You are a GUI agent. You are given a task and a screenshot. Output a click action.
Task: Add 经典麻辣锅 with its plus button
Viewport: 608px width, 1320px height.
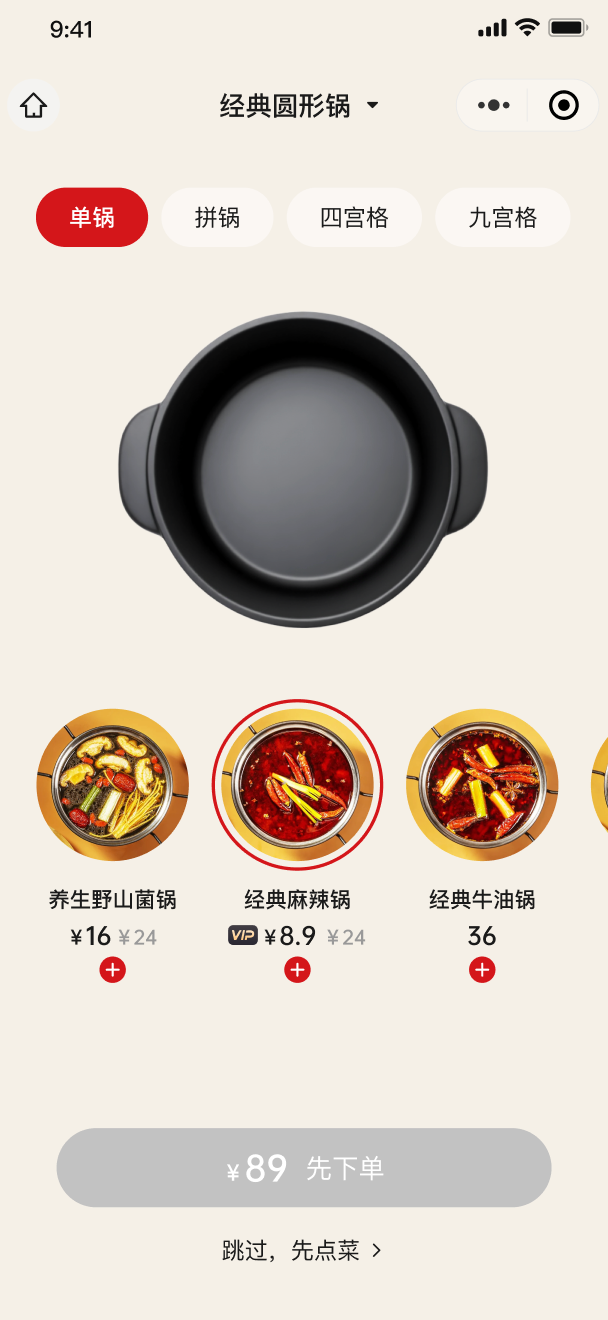click(297, 970)
